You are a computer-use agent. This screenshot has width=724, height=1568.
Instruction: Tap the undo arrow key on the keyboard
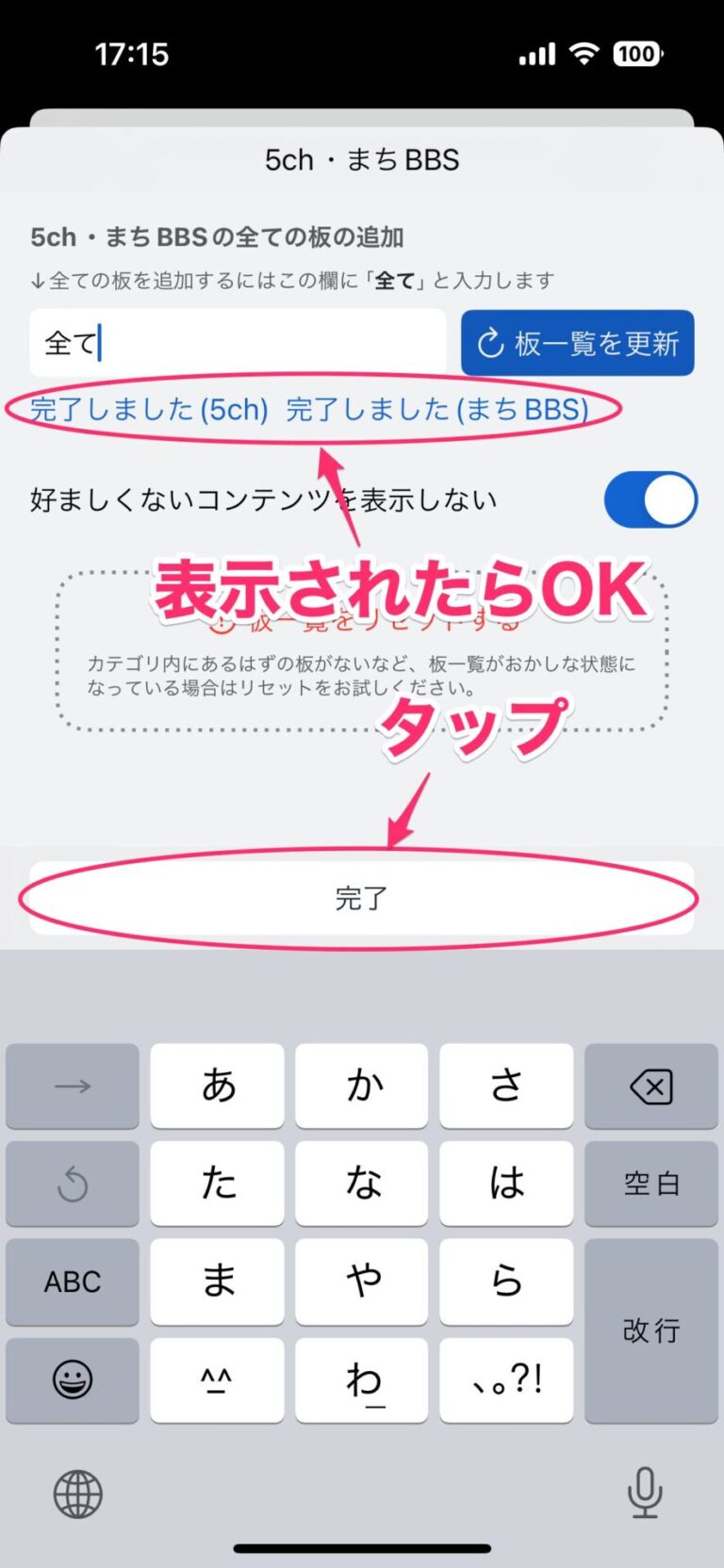(x=72, y=1184)
